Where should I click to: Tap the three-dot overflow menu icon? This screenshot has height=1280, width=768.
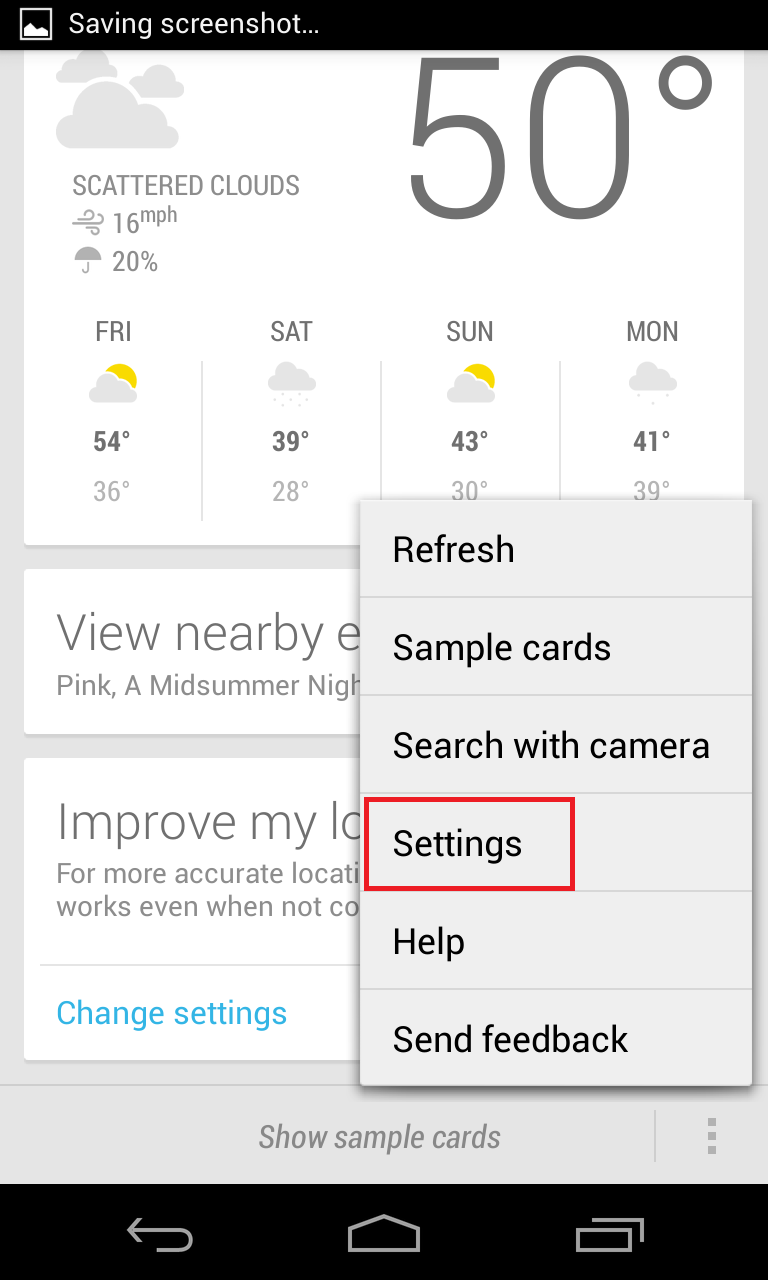pyautogui.click(x=712, y=1137)
